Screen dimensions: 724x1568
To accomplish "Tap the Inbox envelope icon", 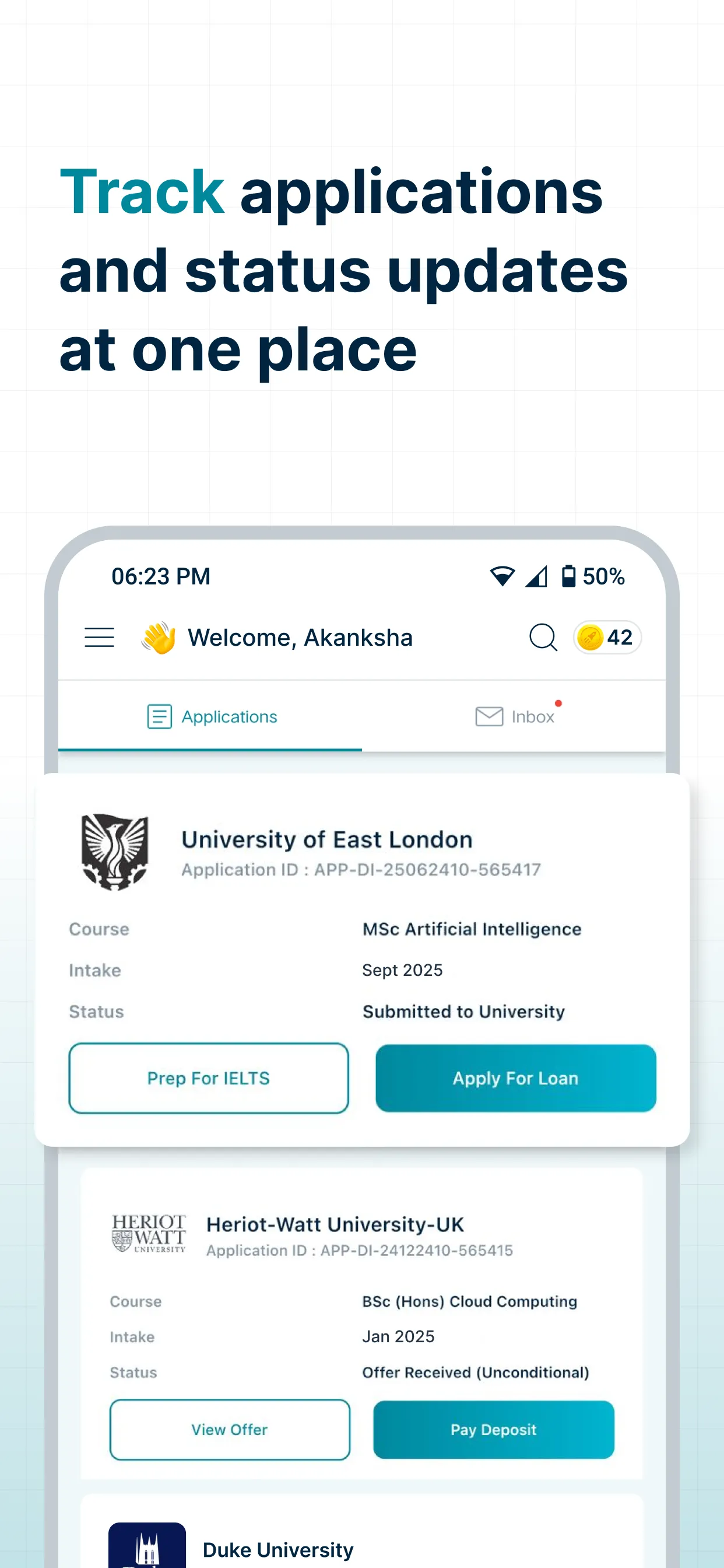I will 487,716.
